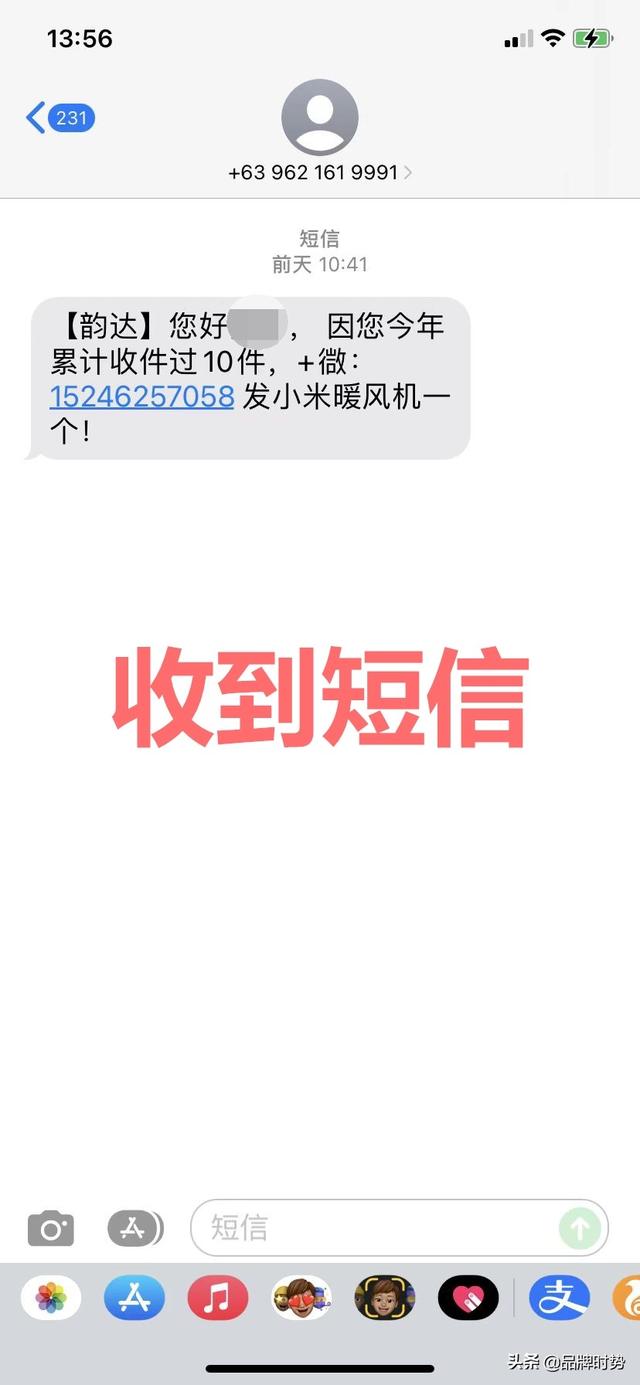Open the camera to attach a photo

click(51, 1227)
